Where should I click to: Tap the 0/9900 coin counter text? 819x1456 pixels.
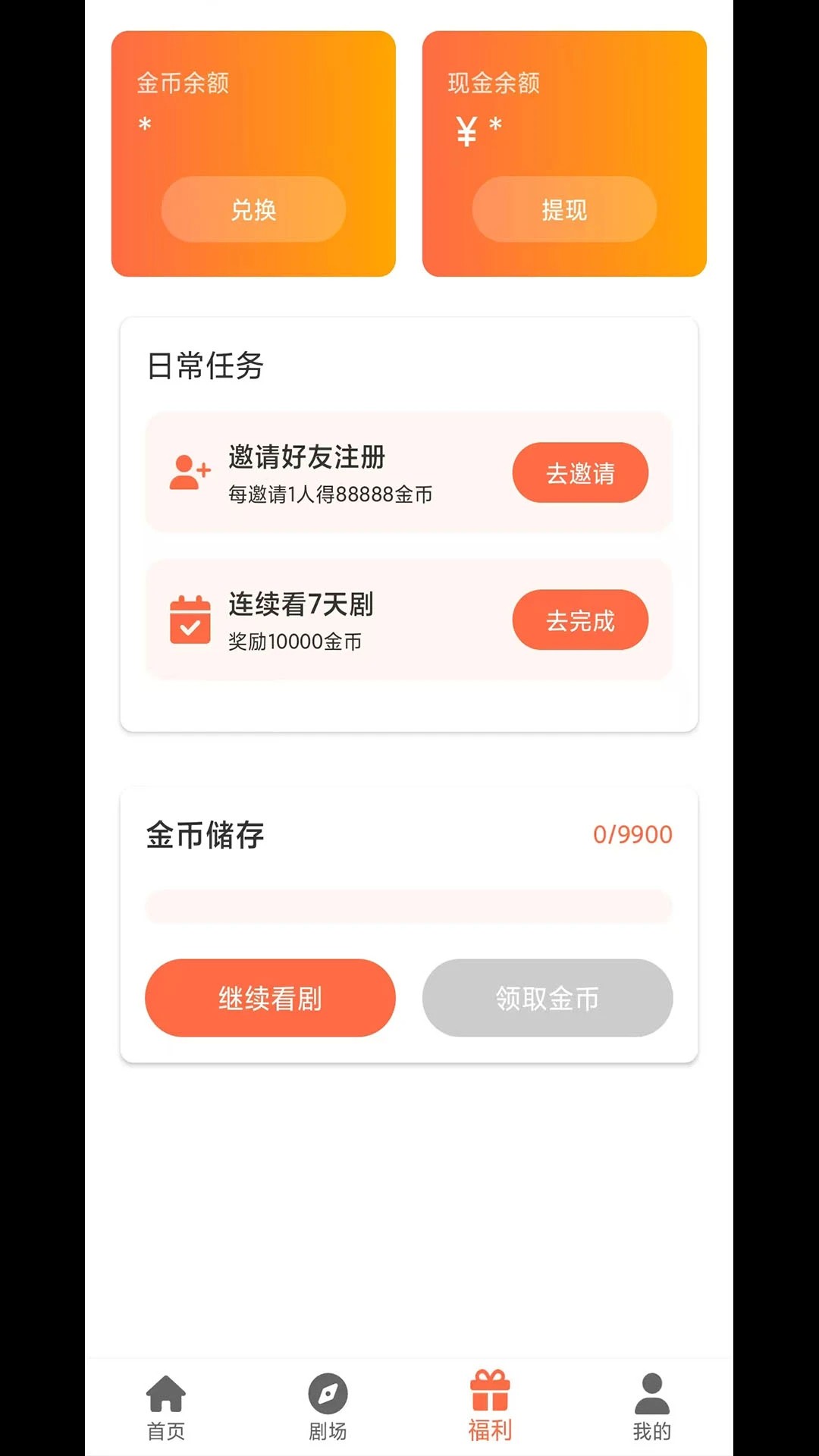click(631, 834)
